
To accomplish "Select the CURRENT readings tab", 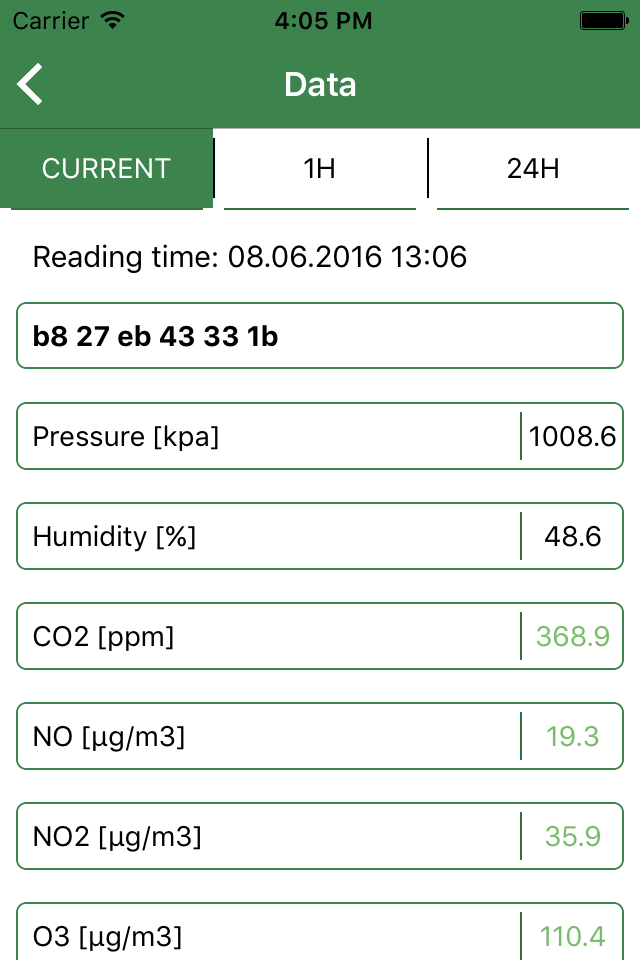I will pyautogui.click(x=106, y=168).
